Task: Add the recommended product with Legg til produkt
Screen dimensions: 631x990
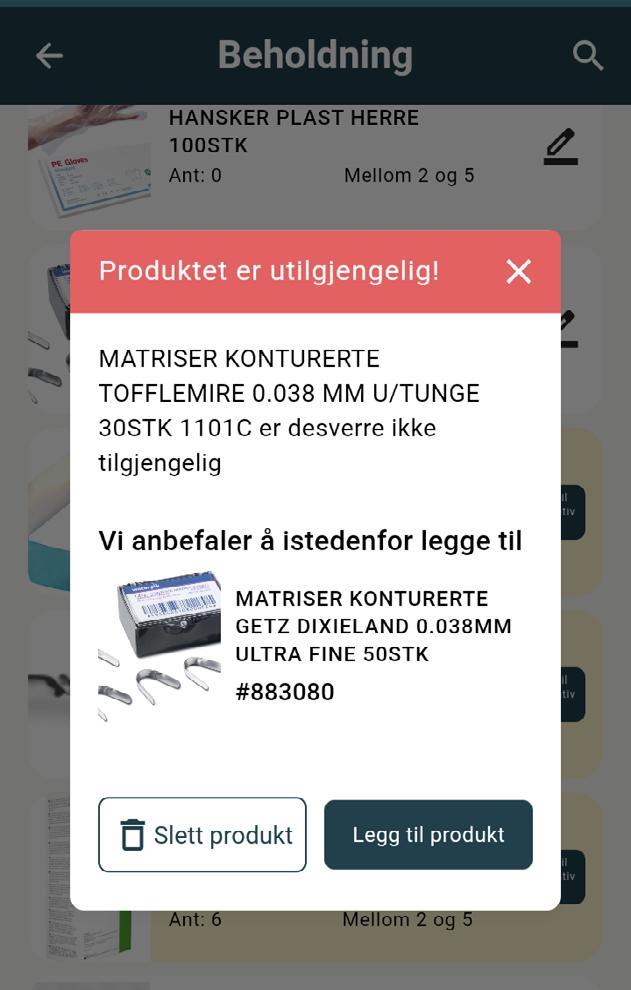Action: (428, 835)
